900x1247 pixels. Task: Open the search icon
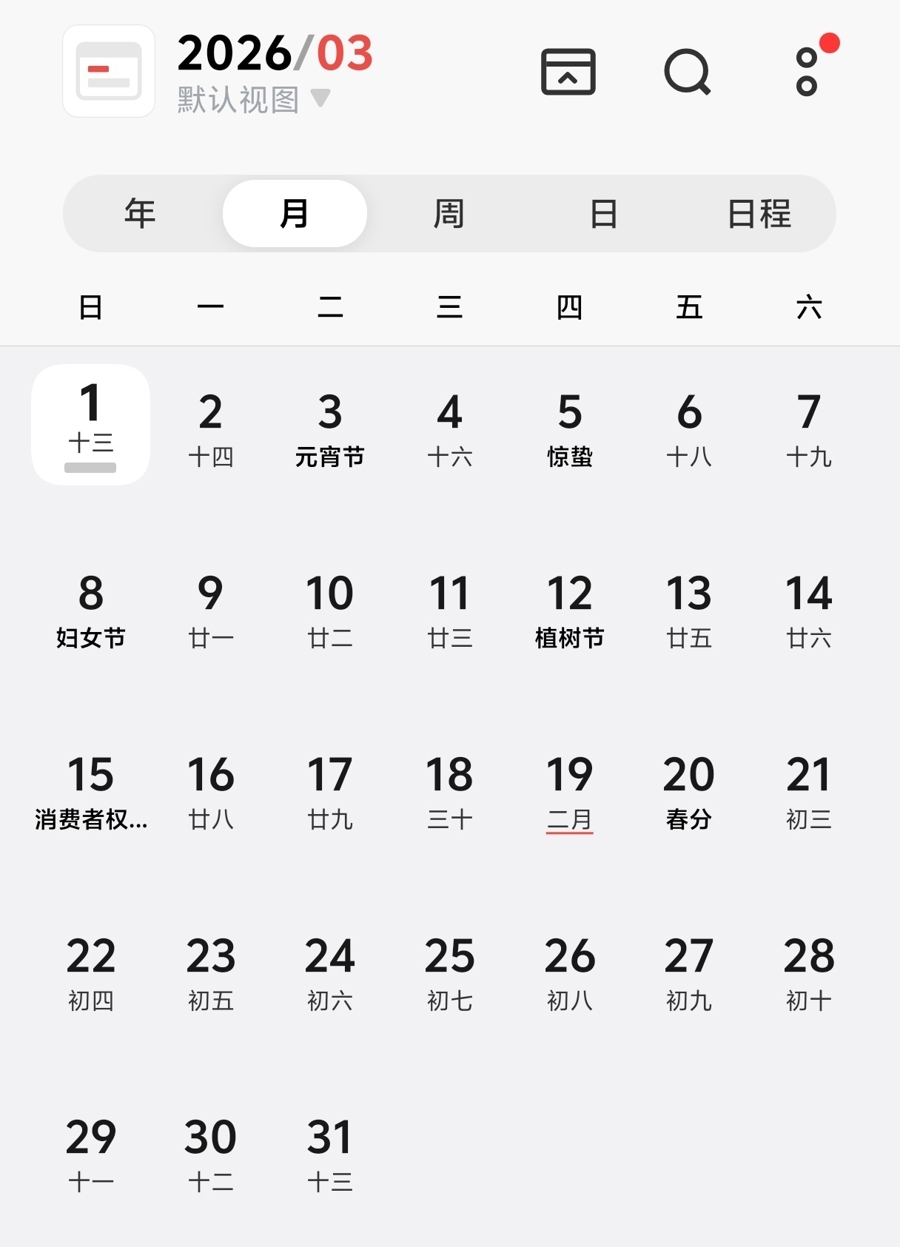click(687, 72)
